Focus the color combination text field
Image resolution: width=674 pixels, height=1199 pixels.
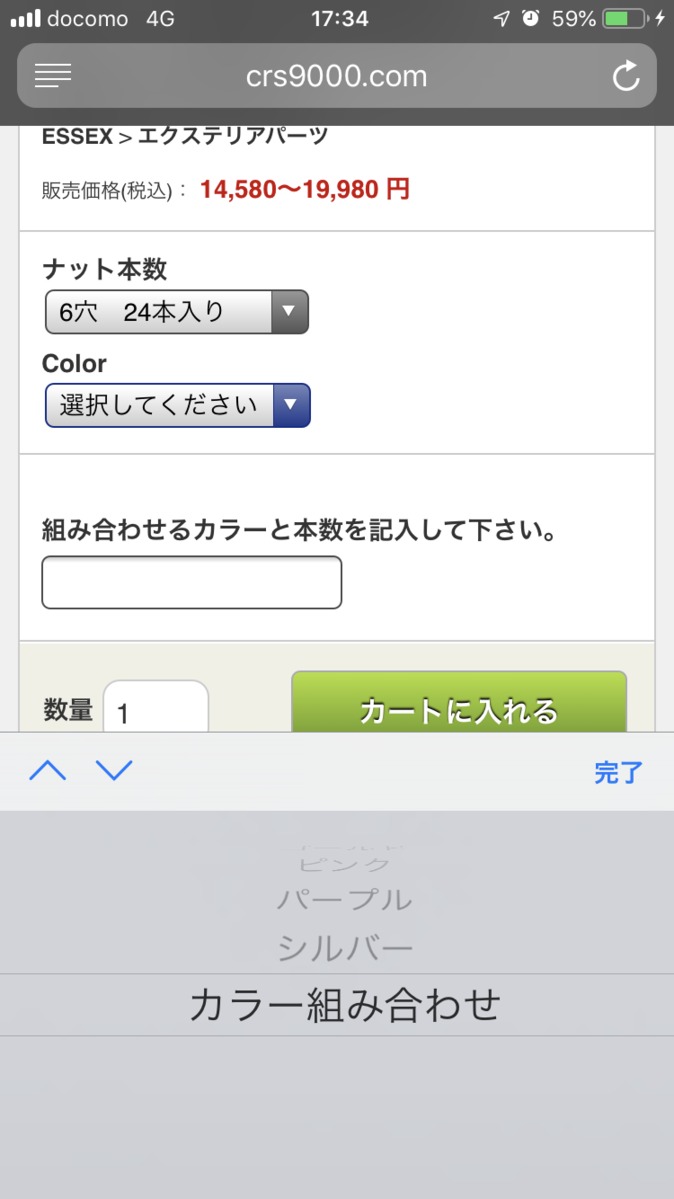[191, 583]
